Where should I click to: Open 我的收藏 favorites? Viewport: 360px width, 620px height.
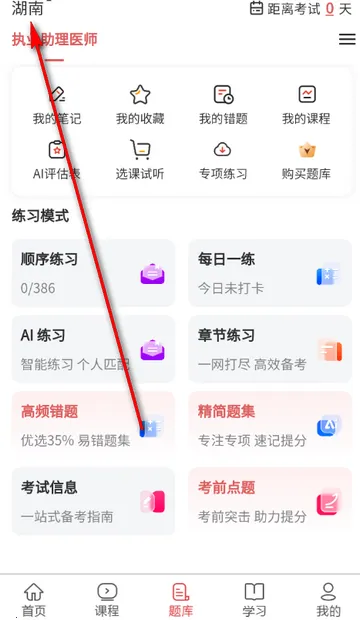click(x=140, y=105)
